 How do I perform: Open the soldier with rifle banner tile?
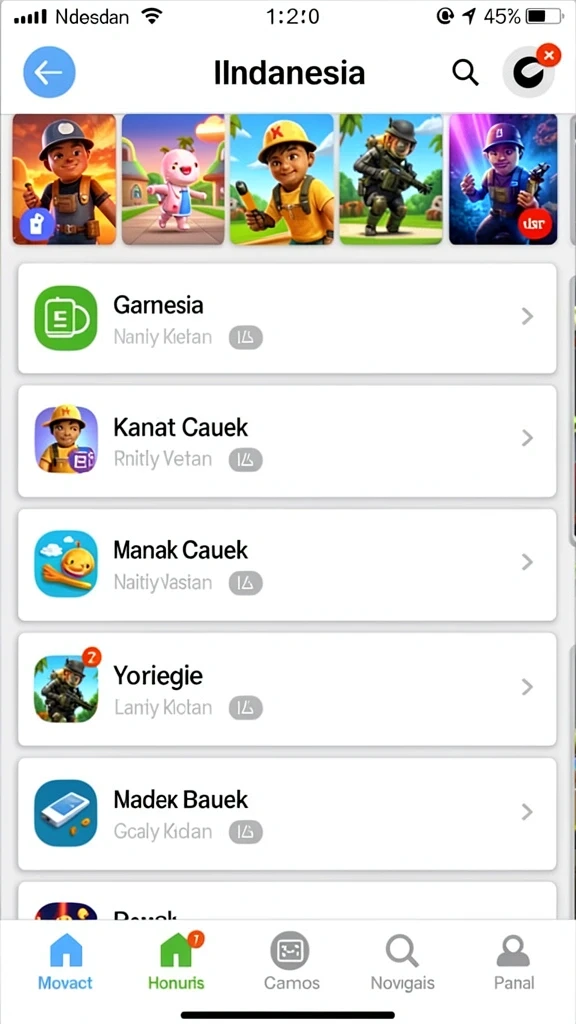tap(391, 180)
